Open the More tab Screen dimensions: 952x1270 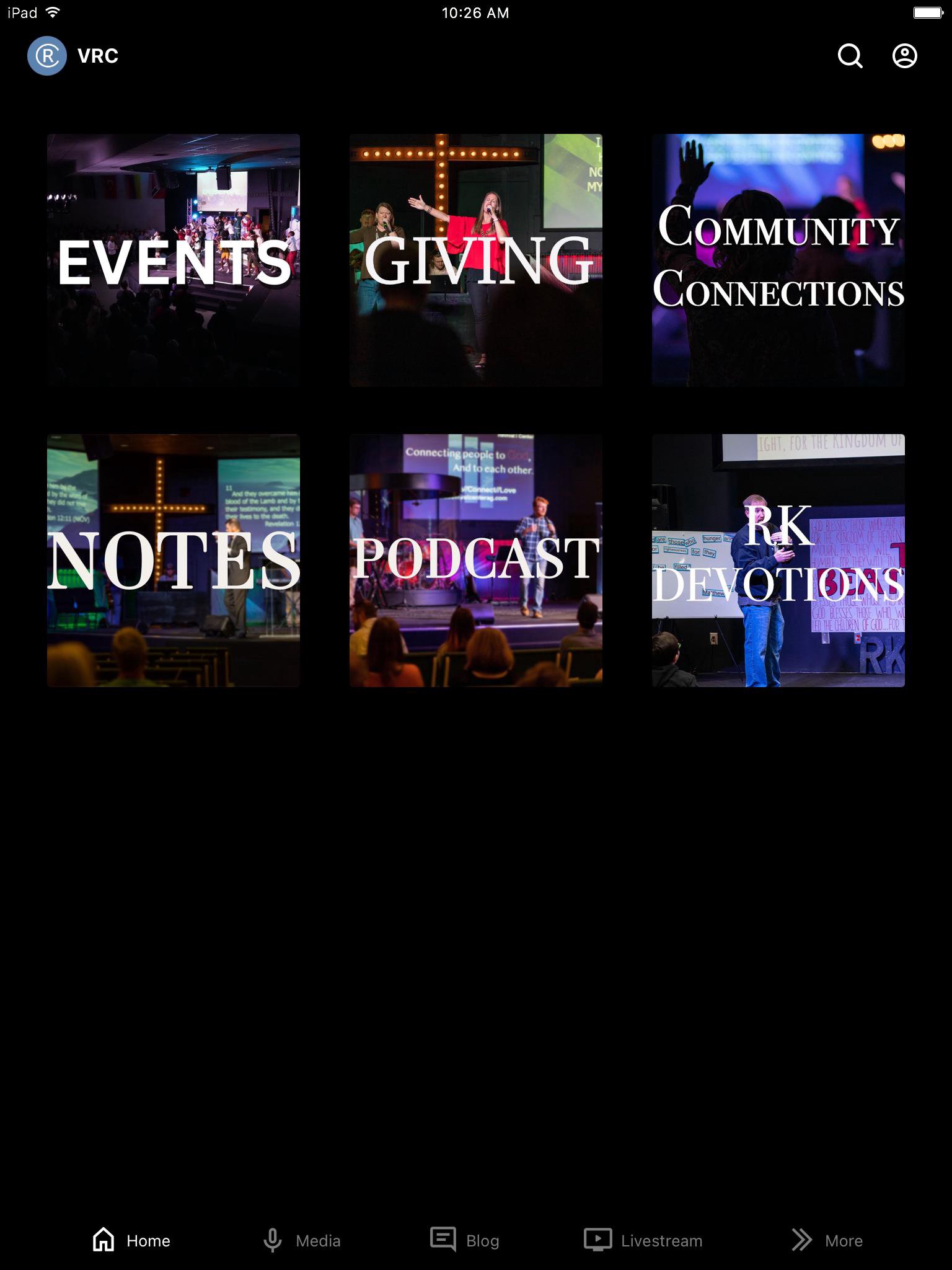click(827, 1240)
